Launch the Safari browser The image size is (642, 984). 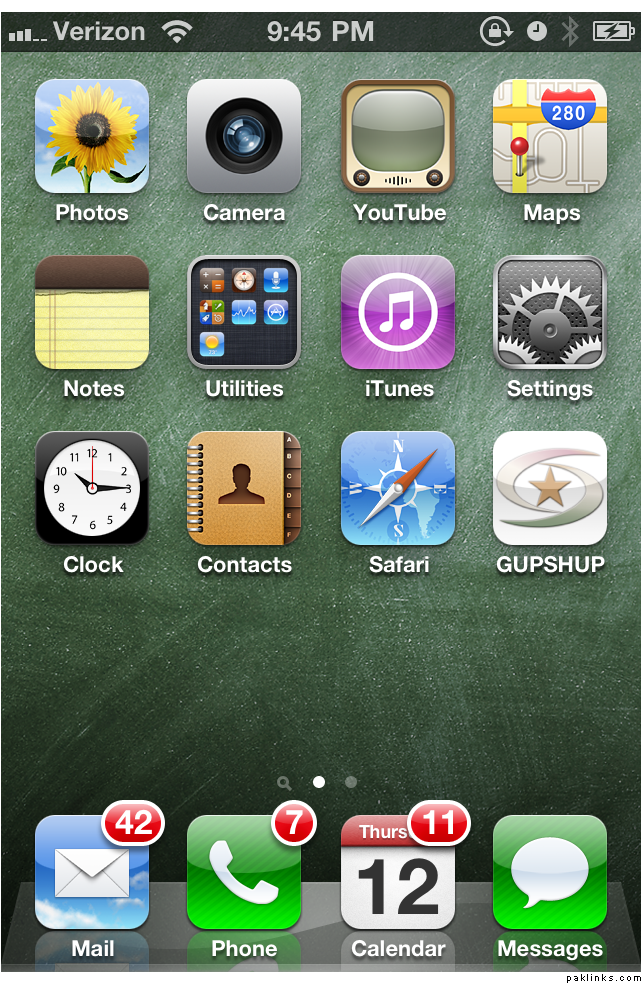398,489
